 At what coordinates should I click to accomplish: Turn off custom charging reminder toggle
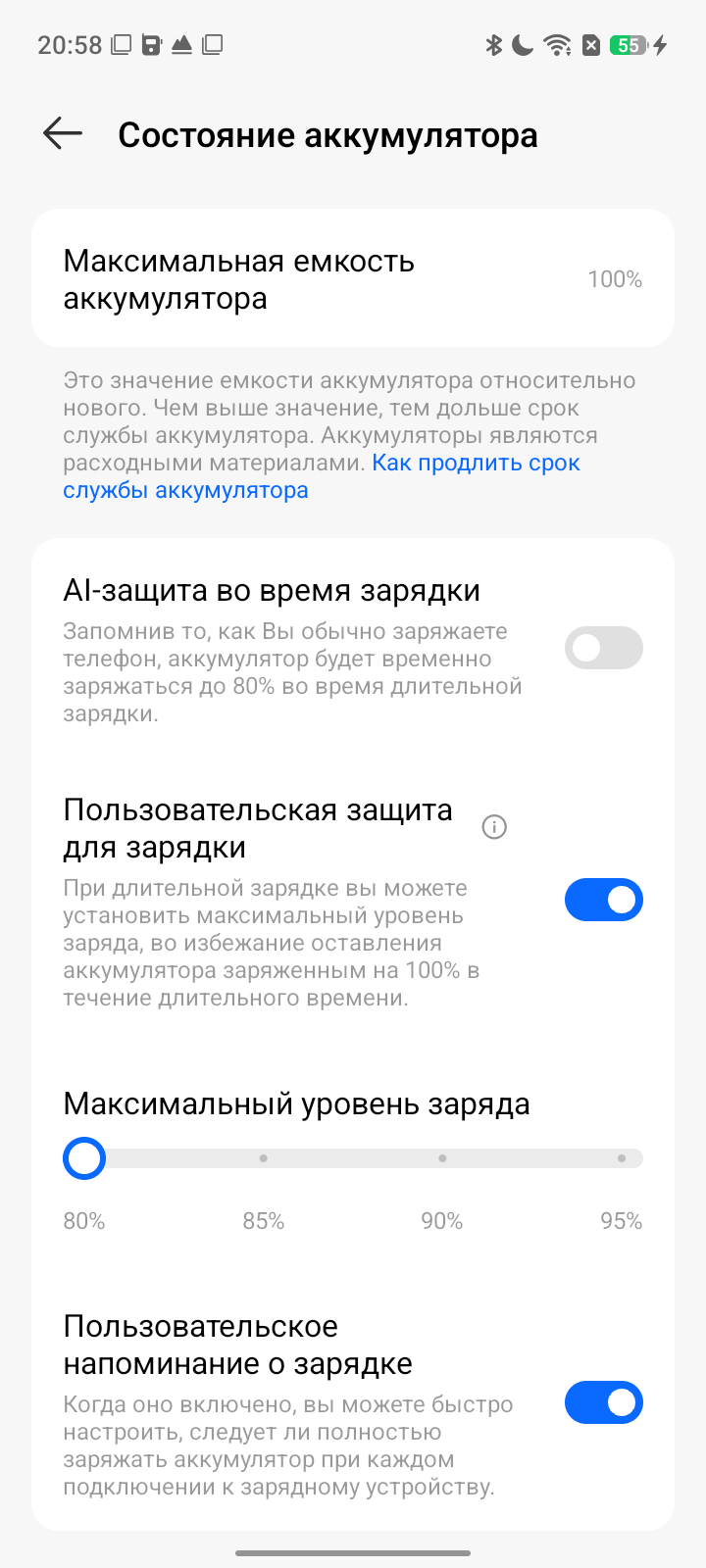603,1402
